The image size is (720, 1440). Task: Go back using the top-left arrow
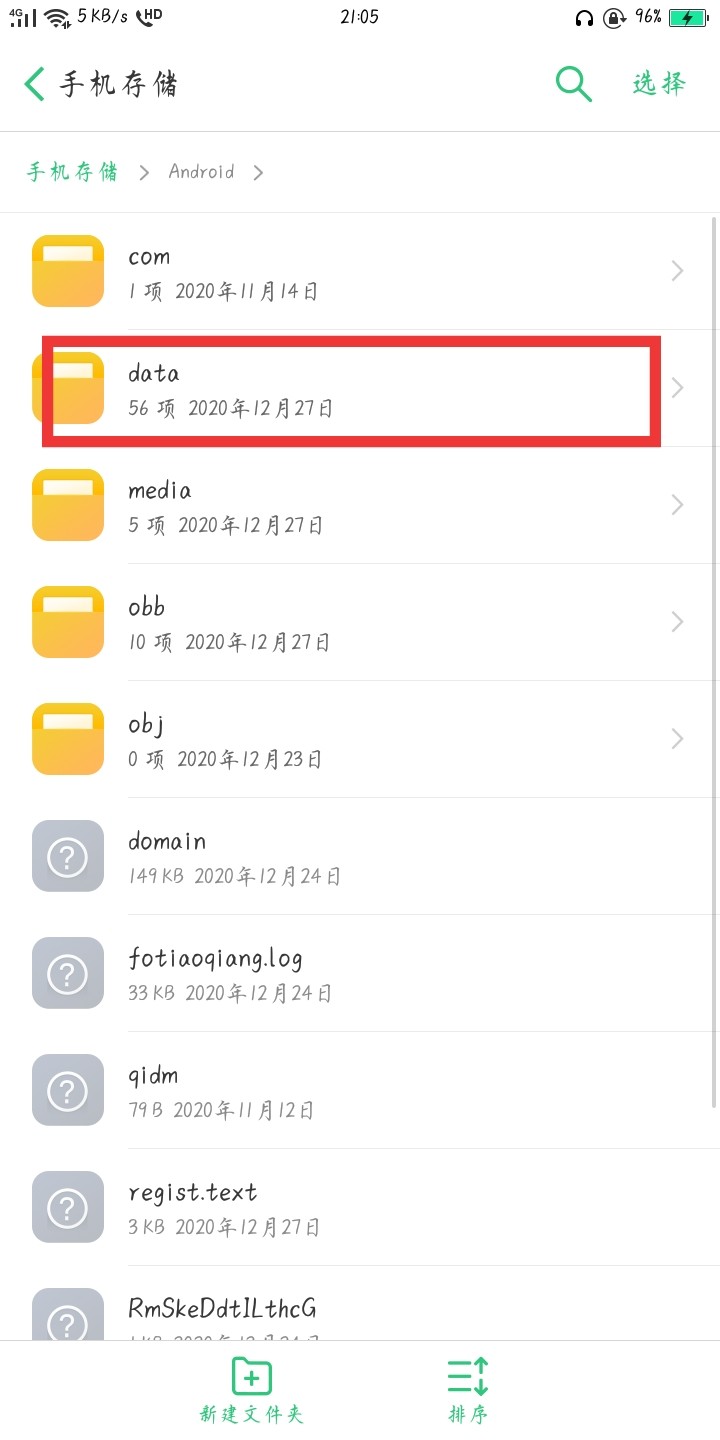[35, 84]
